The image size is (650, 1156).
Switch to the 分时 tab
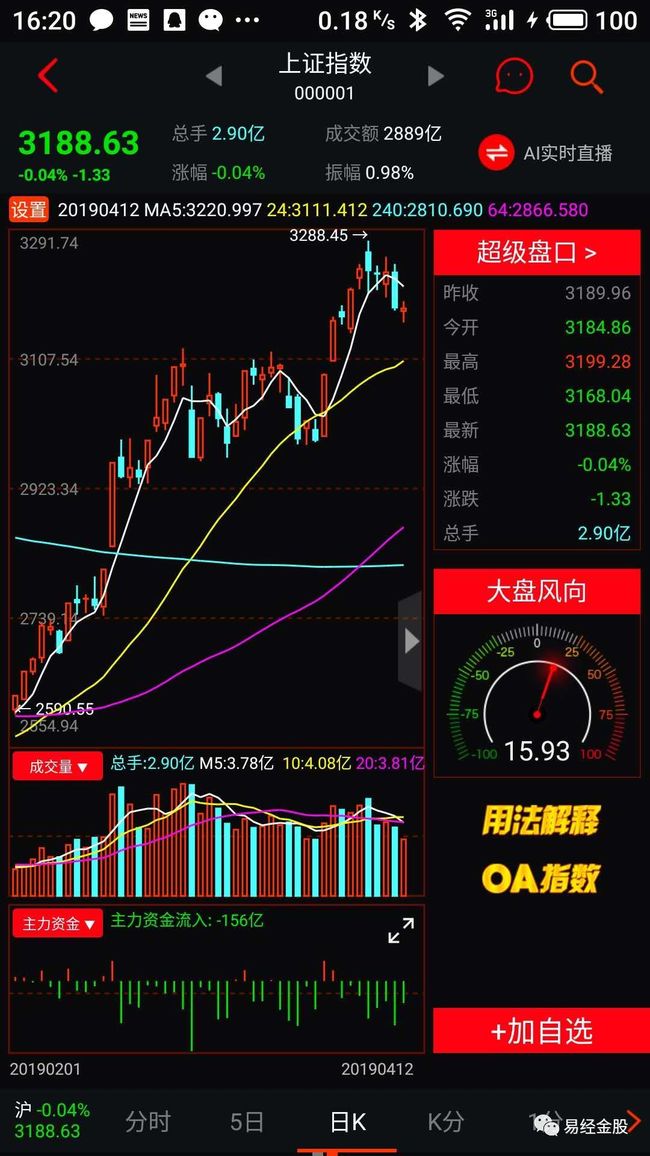pyautogui.click(x=147, y=1121)
